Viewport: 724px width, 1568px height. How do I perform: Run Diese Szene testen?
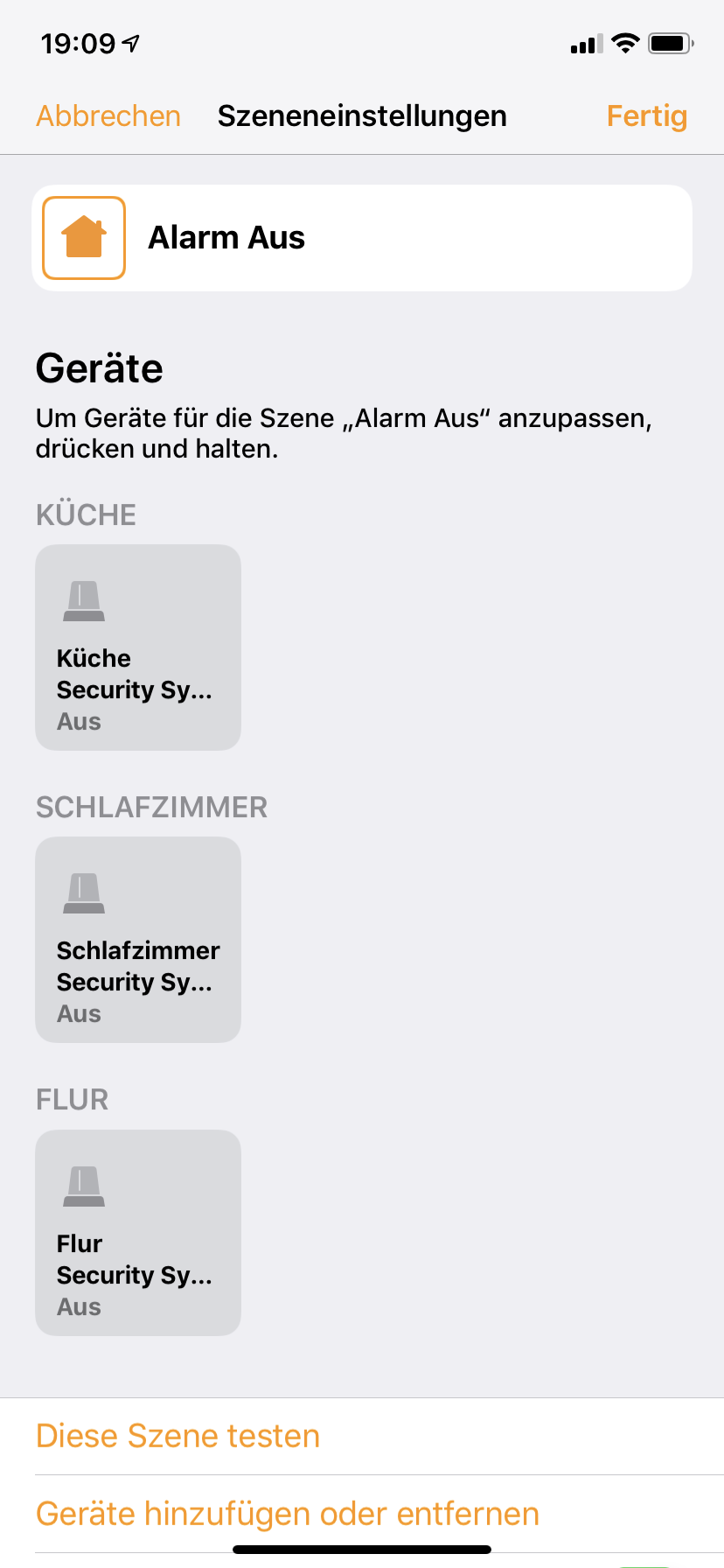178,1436
